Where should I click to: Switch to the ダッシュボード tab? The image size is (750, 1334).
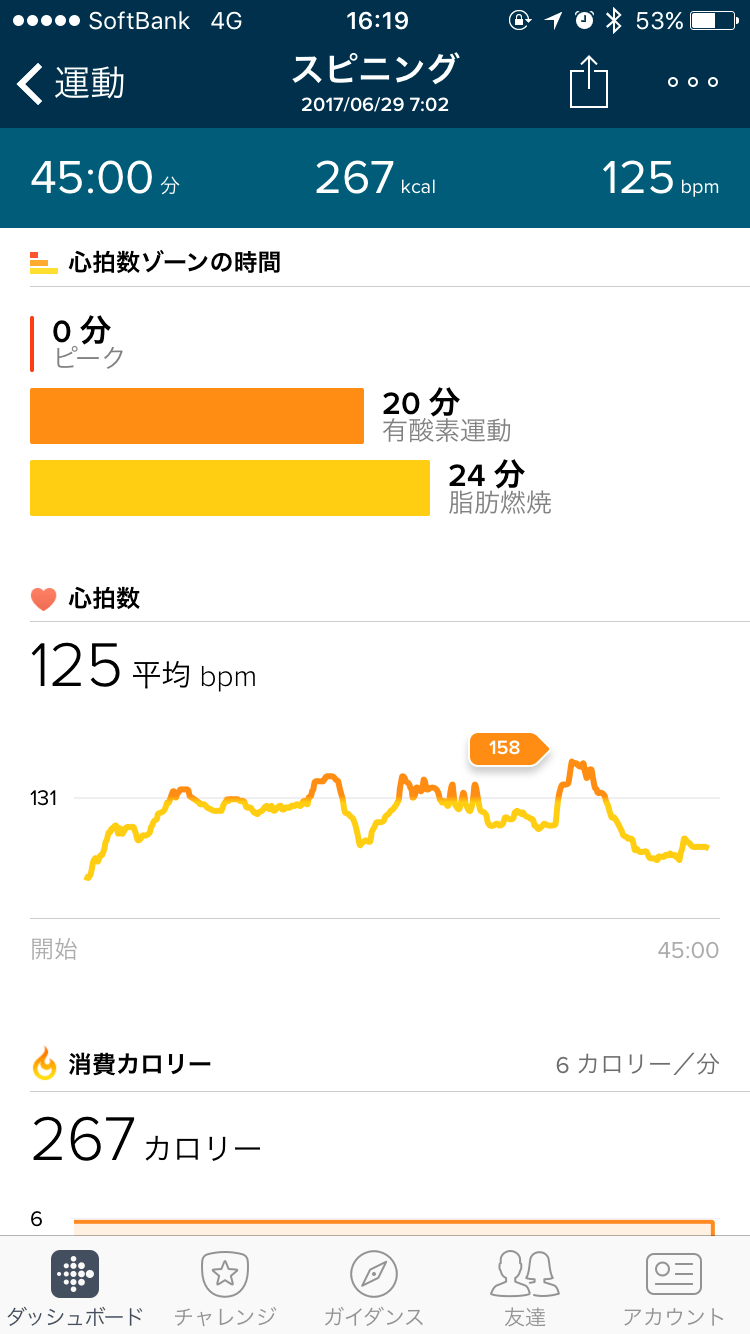pos(75,1287)
